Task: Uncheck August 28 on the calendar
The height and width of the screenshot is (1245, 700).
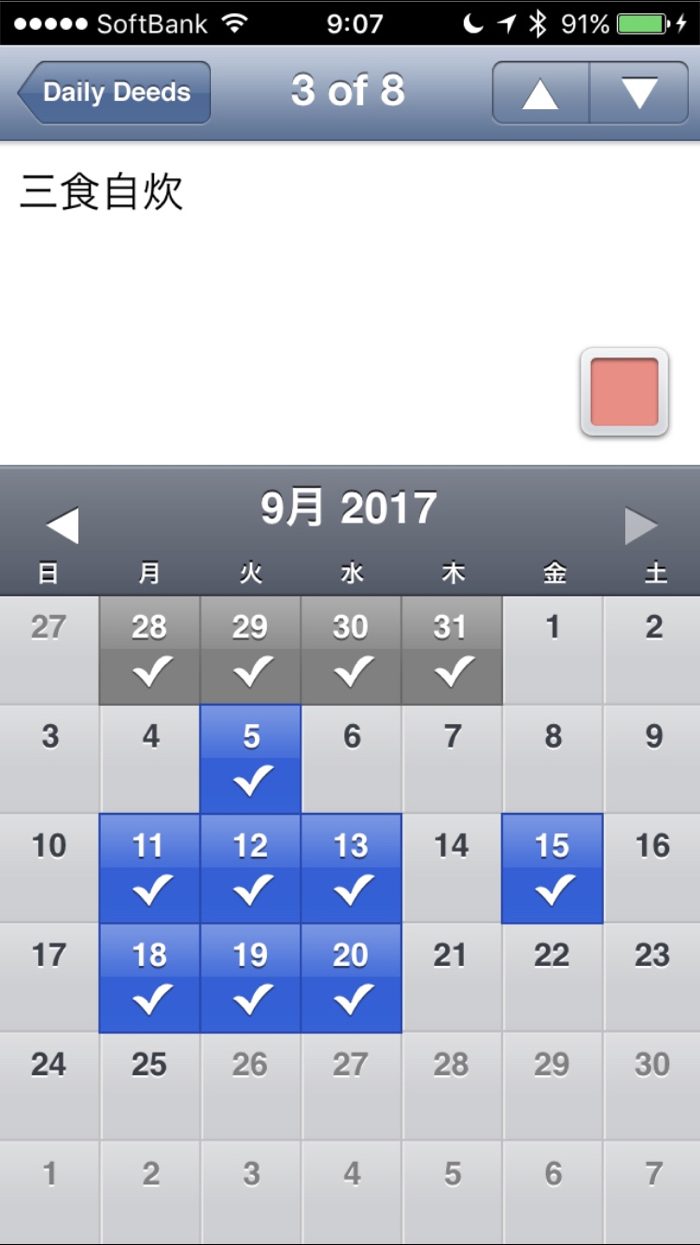Action: (150, 650)
